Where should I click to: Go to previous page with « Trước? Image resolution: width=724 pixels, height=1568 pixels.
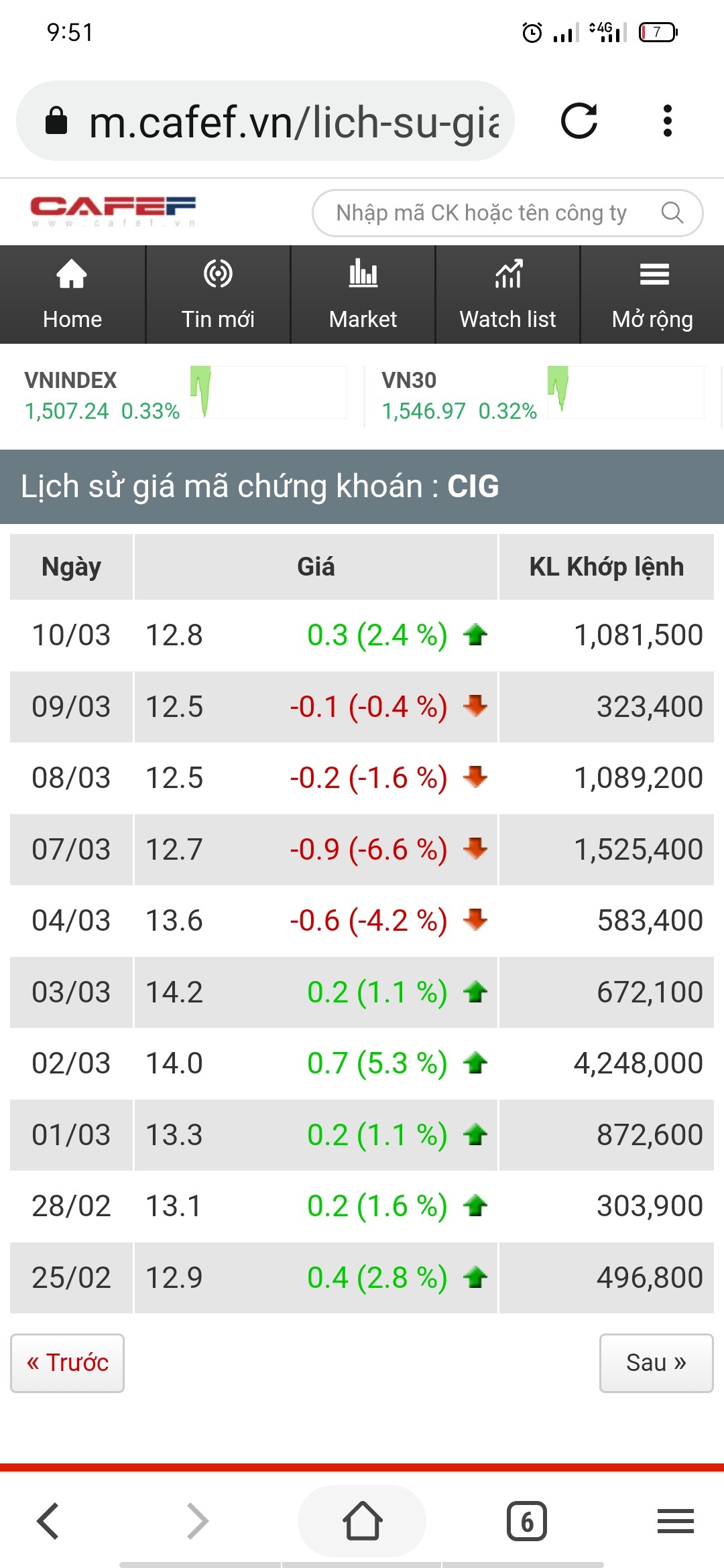pyautogui.click(x=67, y=1363)
